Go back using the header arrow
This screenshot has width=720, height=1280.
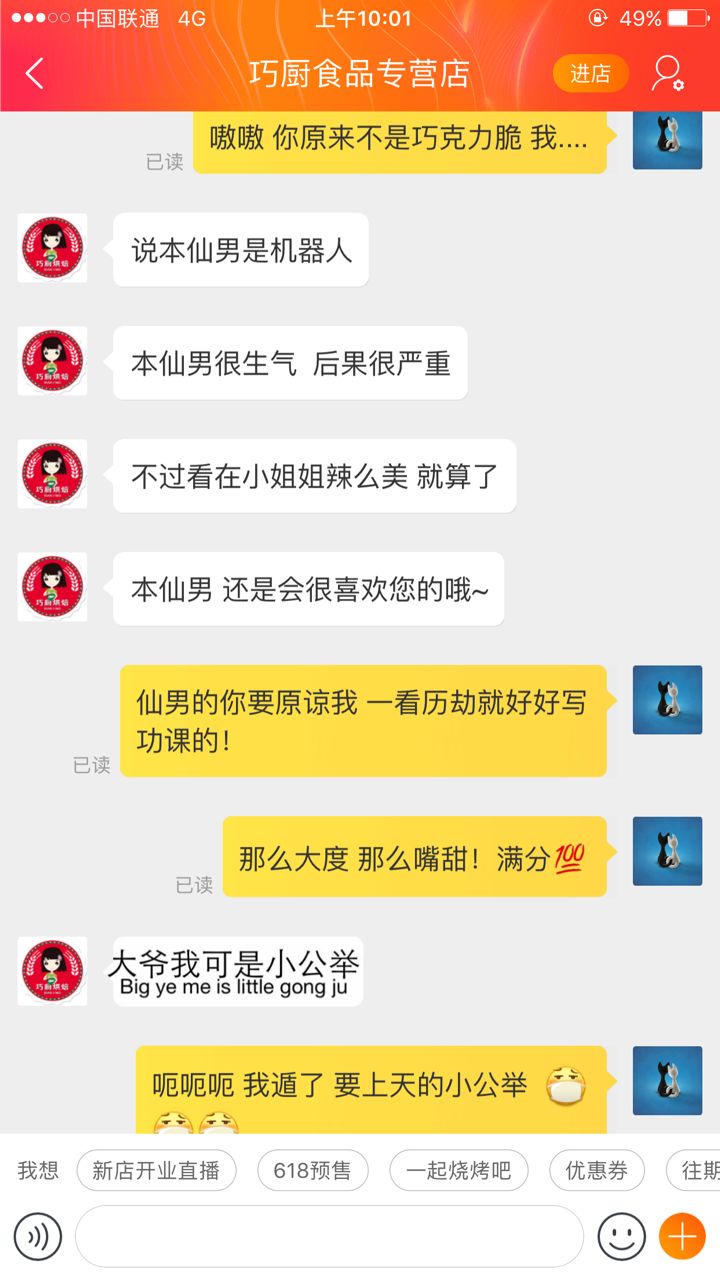click(35, 73)
